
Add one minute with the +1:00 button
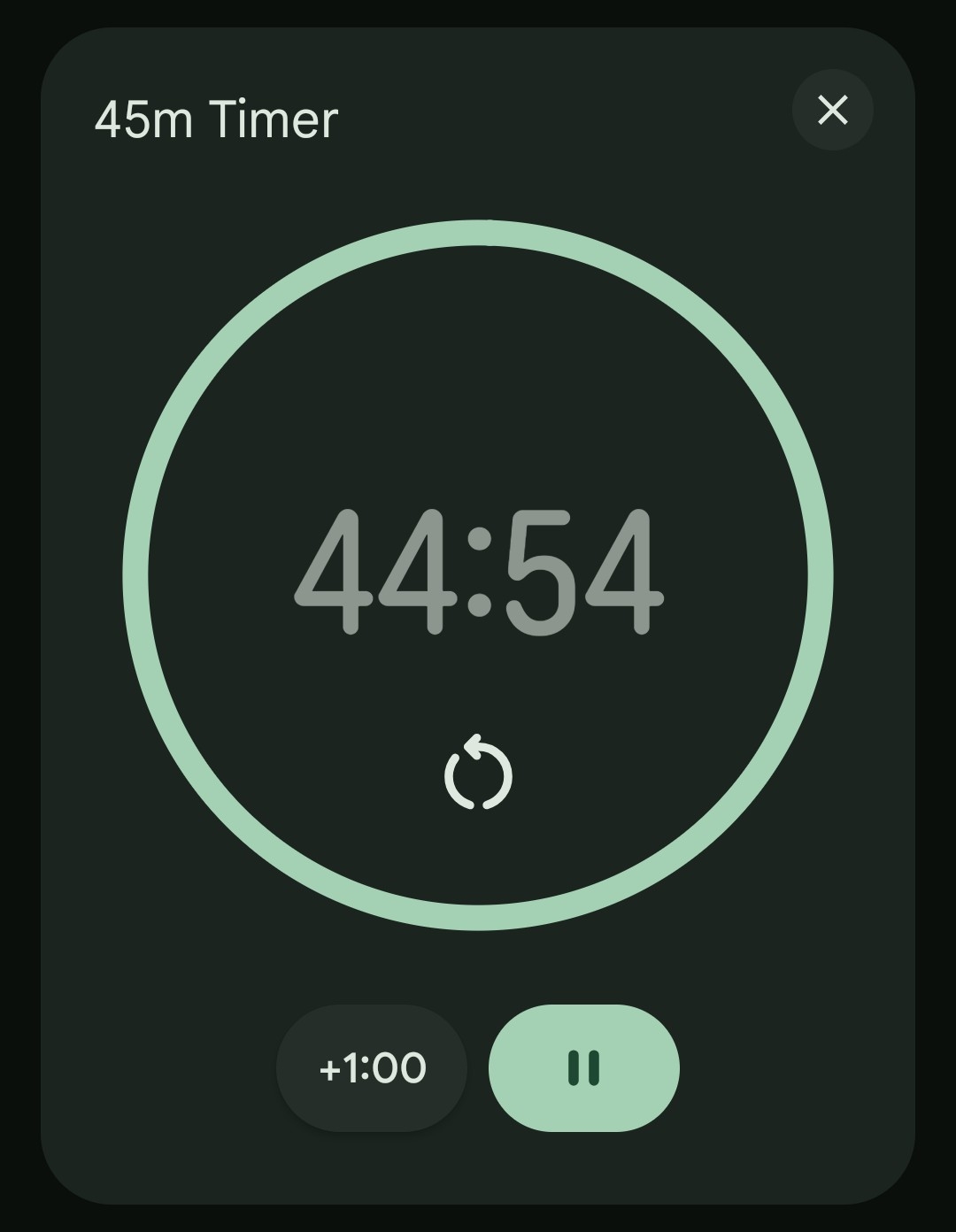[372, 1067]
